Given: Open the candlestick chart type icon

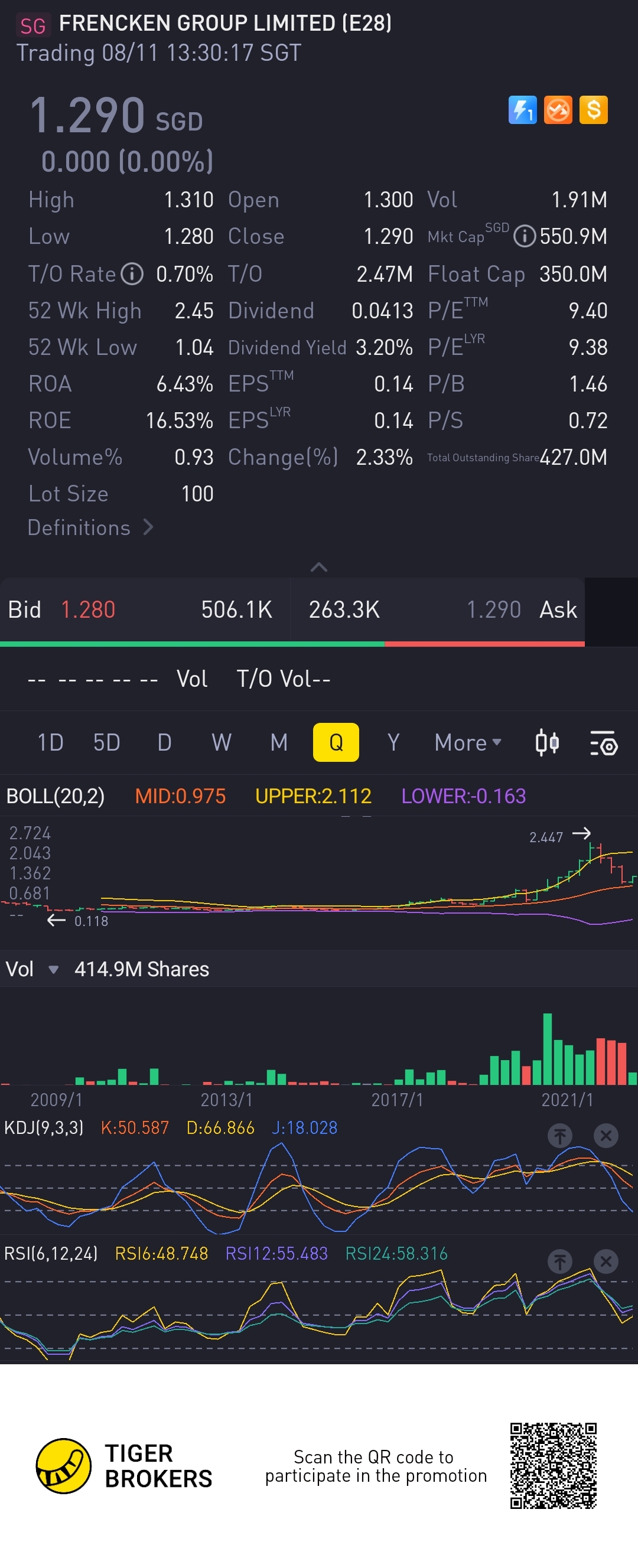Looking at the screenshot, I should 546,742.
